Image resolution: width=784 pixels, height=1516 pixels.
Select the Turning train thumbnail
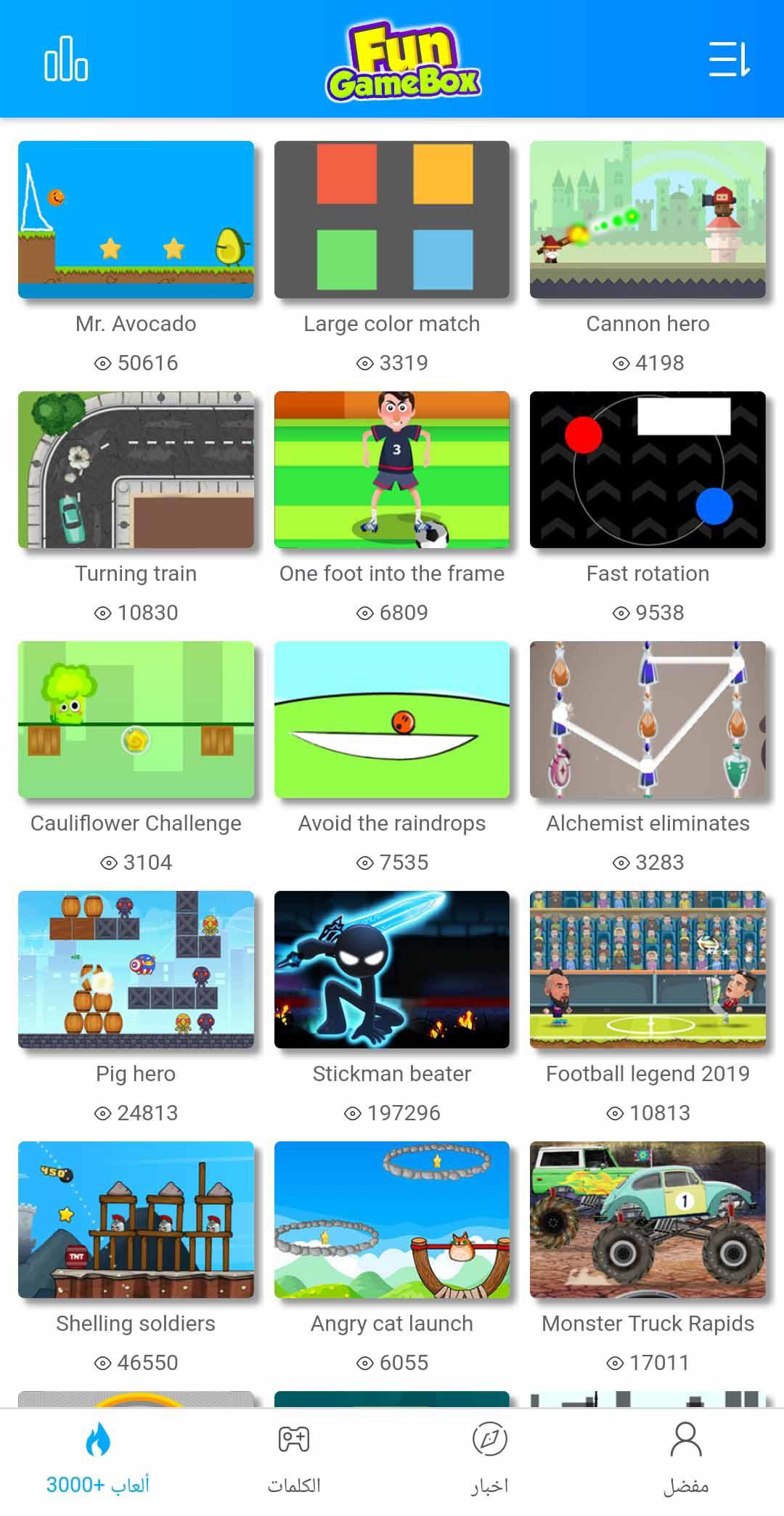click(x=135, y=470)
